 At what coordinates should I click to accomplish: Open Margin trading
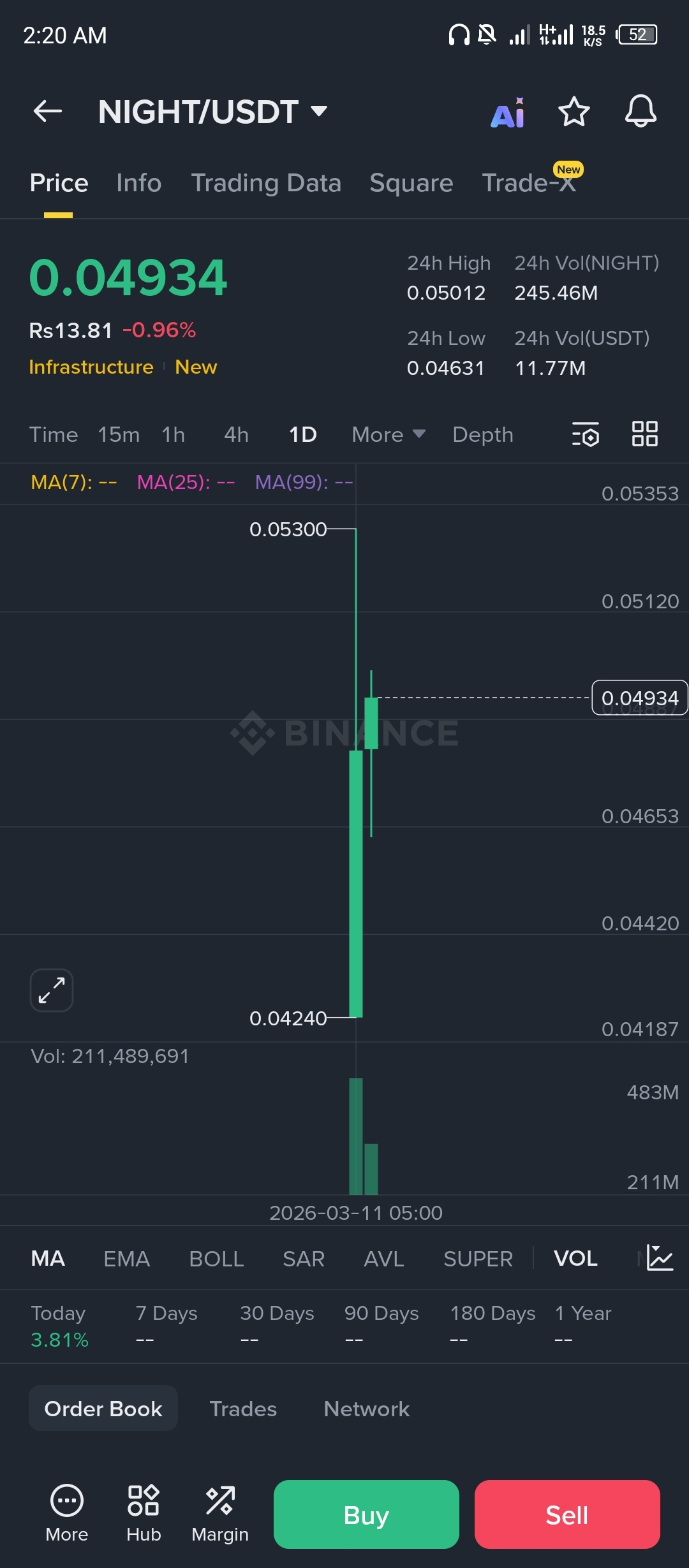click(x=220, y=1514)
